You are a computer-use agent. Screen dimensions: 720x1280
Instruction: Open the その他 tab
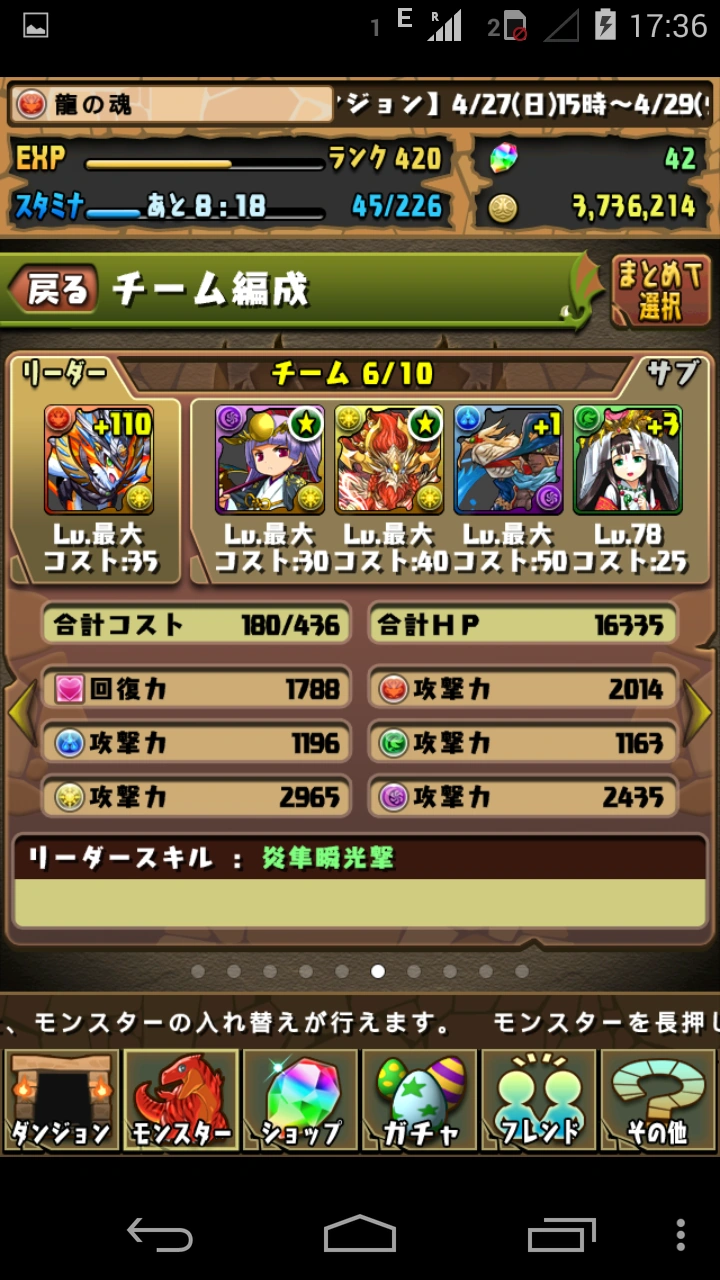click(658, 1101)
